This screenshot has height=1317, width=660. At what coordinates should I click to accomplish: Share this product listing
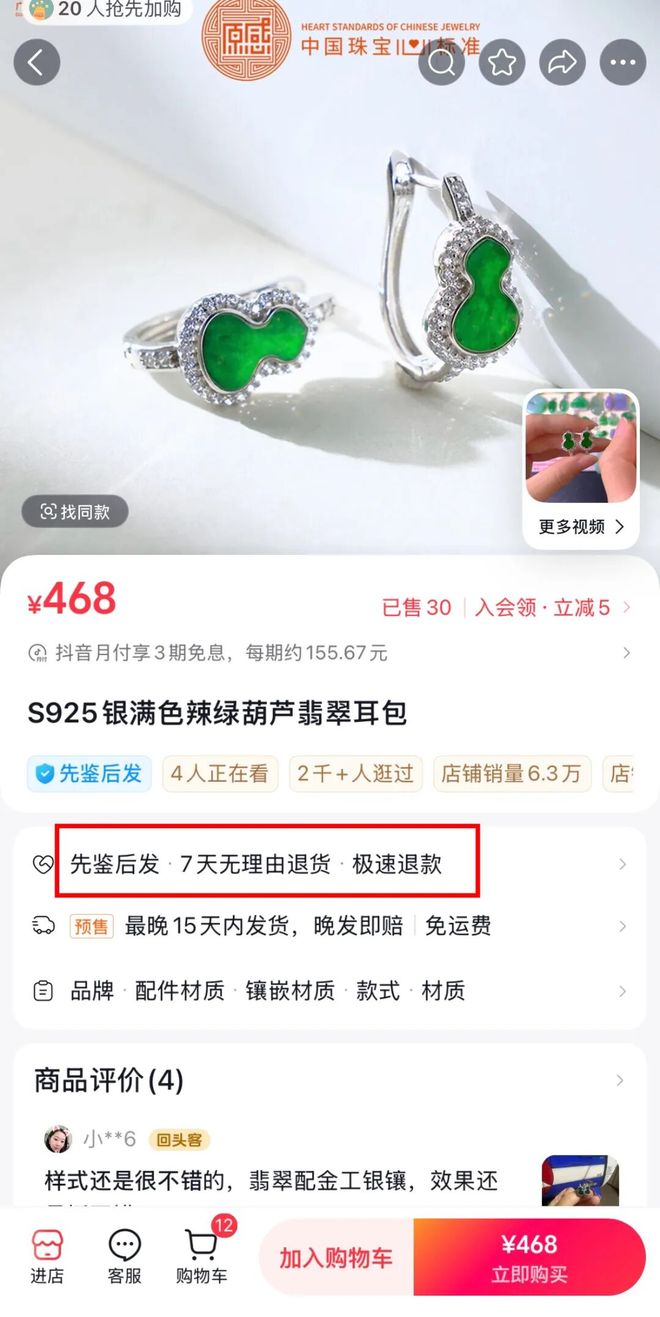[x=562, y=63]
